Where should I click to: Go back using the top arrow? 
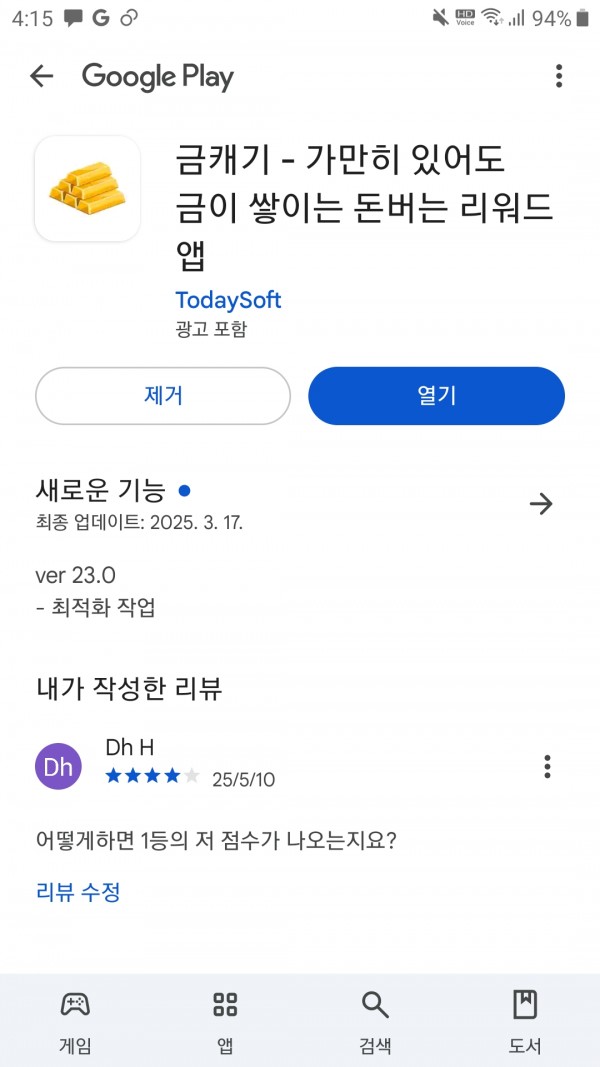[x=41, y=76]
